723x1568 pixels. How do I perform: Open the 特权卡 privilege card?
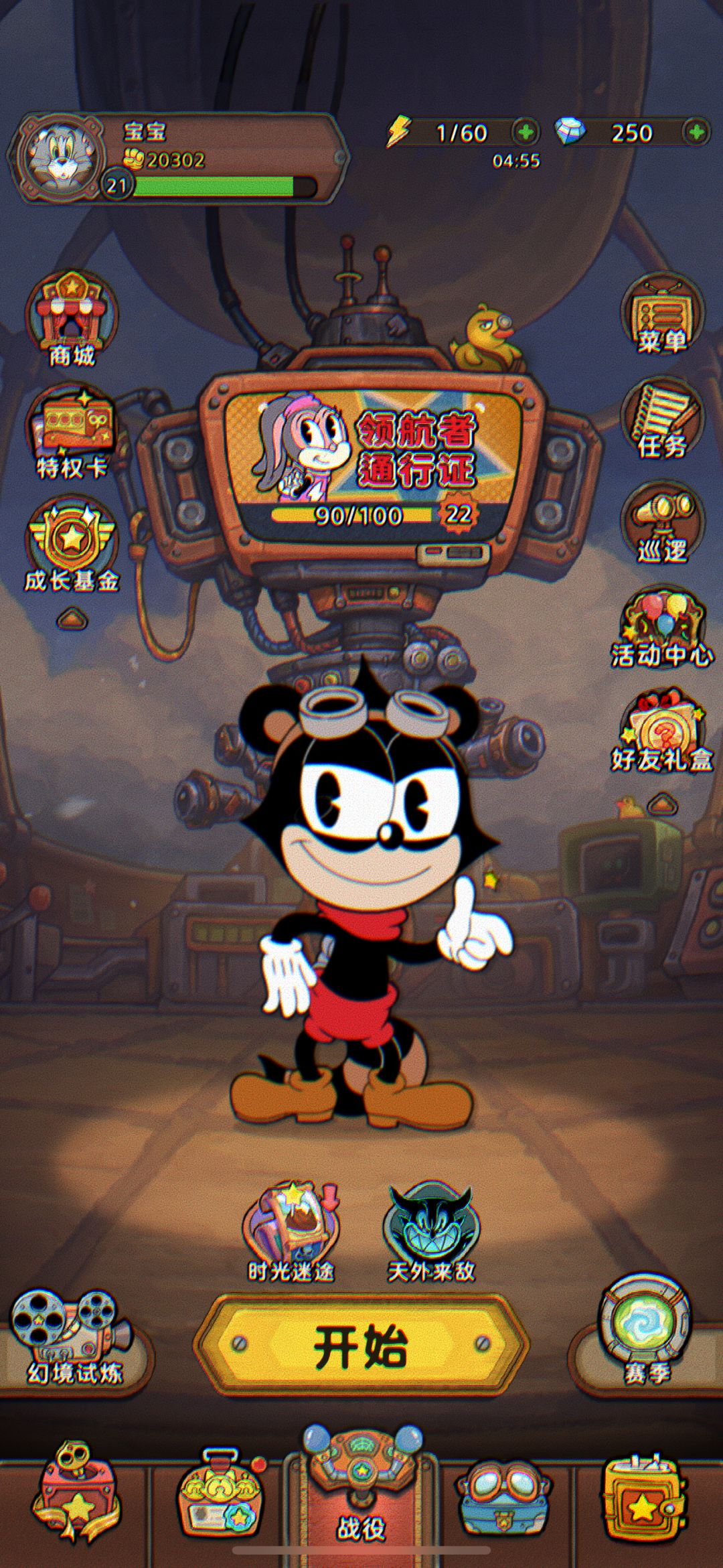pos(72,432)
